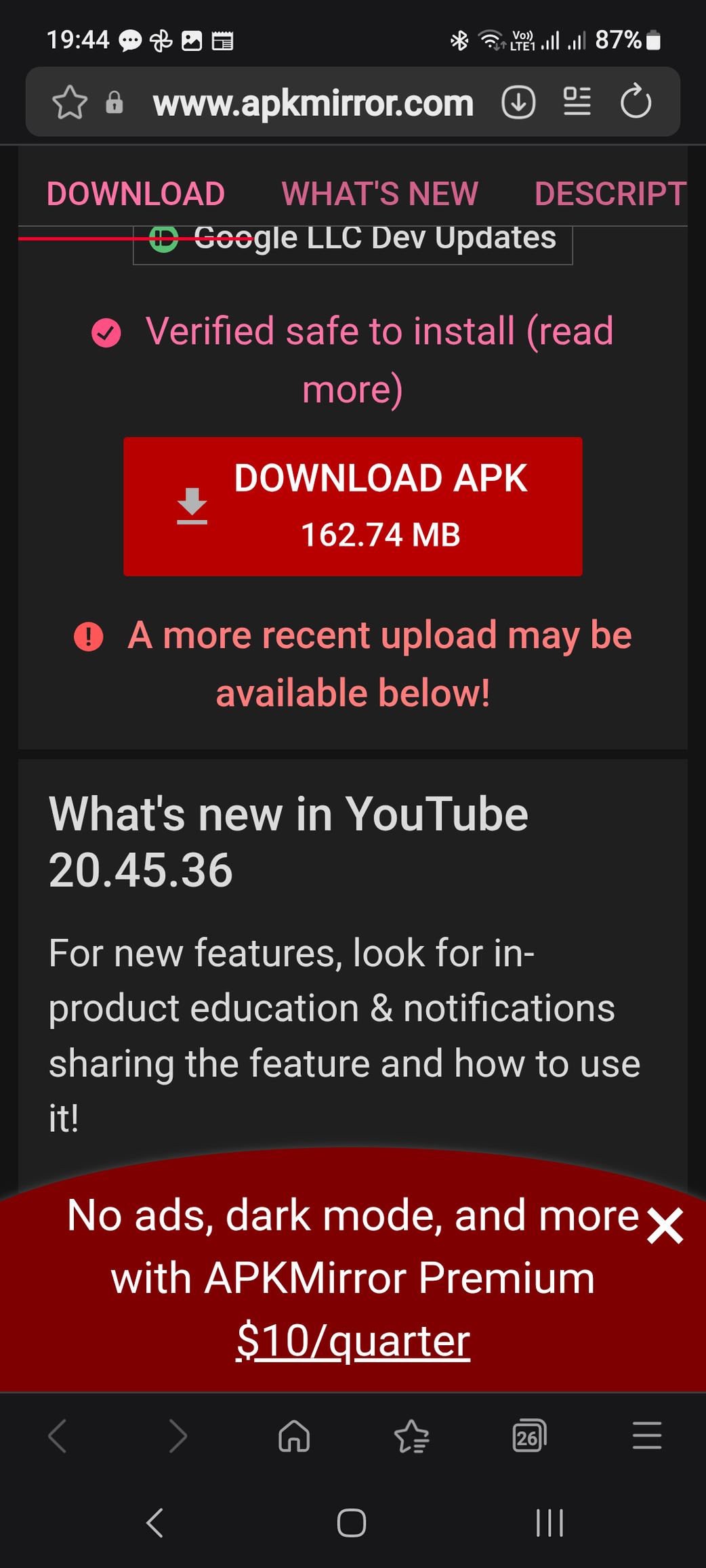This screenshot has height=1568, width=706.
Task: Open the browser bookmarks list
Action: click(412, 1436)
